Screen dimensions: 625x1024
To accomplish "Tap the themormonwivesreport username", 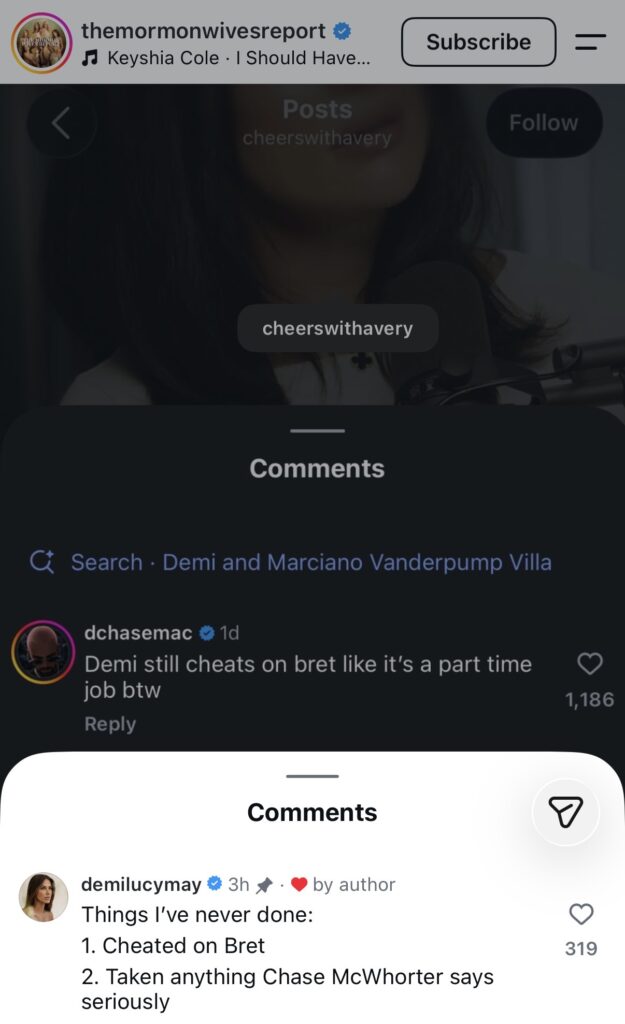I will [203, 31].
